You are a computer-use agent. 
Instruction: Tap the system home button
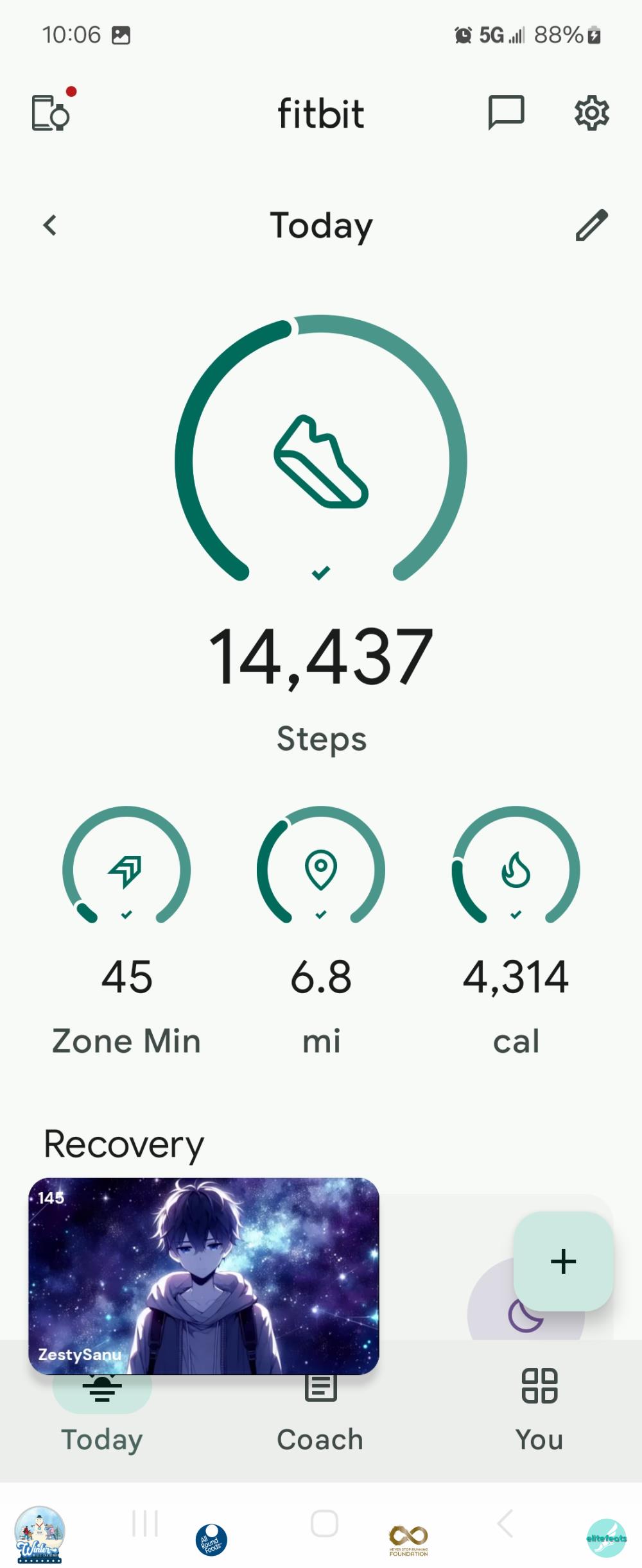[324, 1522]
